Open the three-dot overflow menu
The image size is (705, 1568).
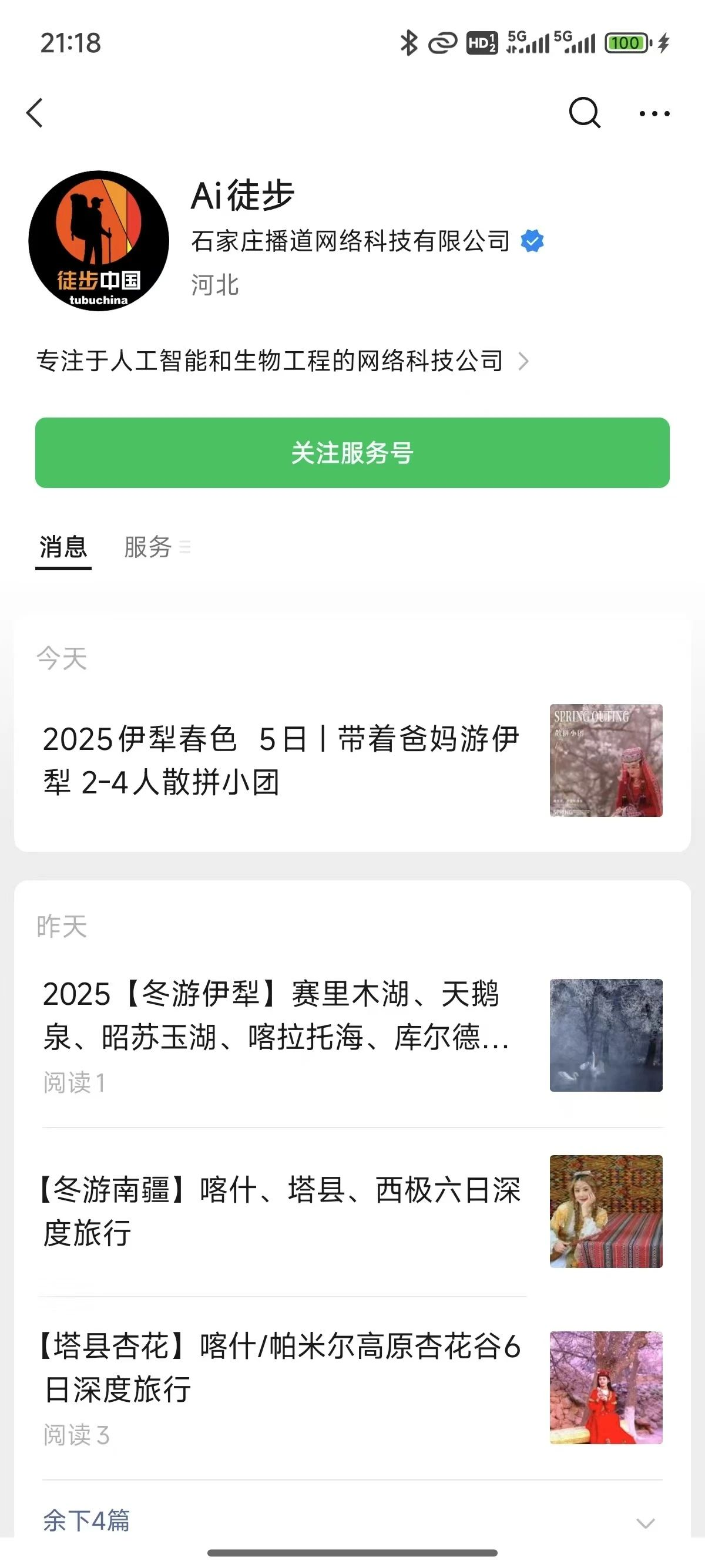(x=654, y=113)
